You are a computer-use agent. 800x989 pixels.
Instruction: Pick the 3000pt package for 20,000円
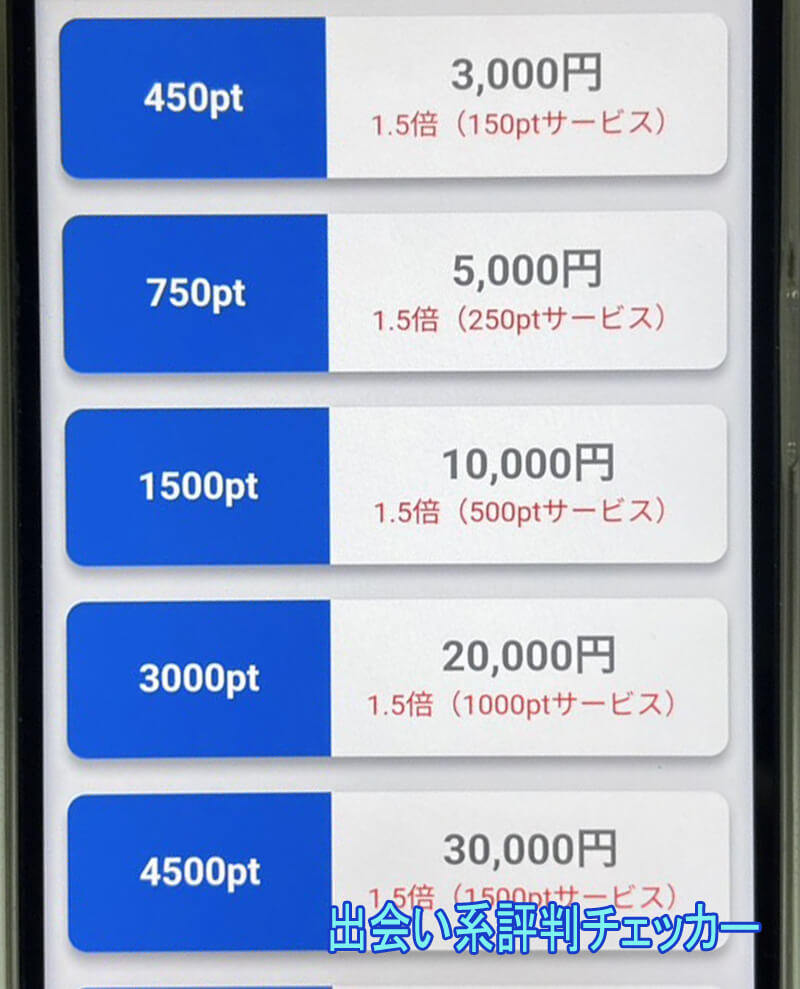click(x=397, y=679)
